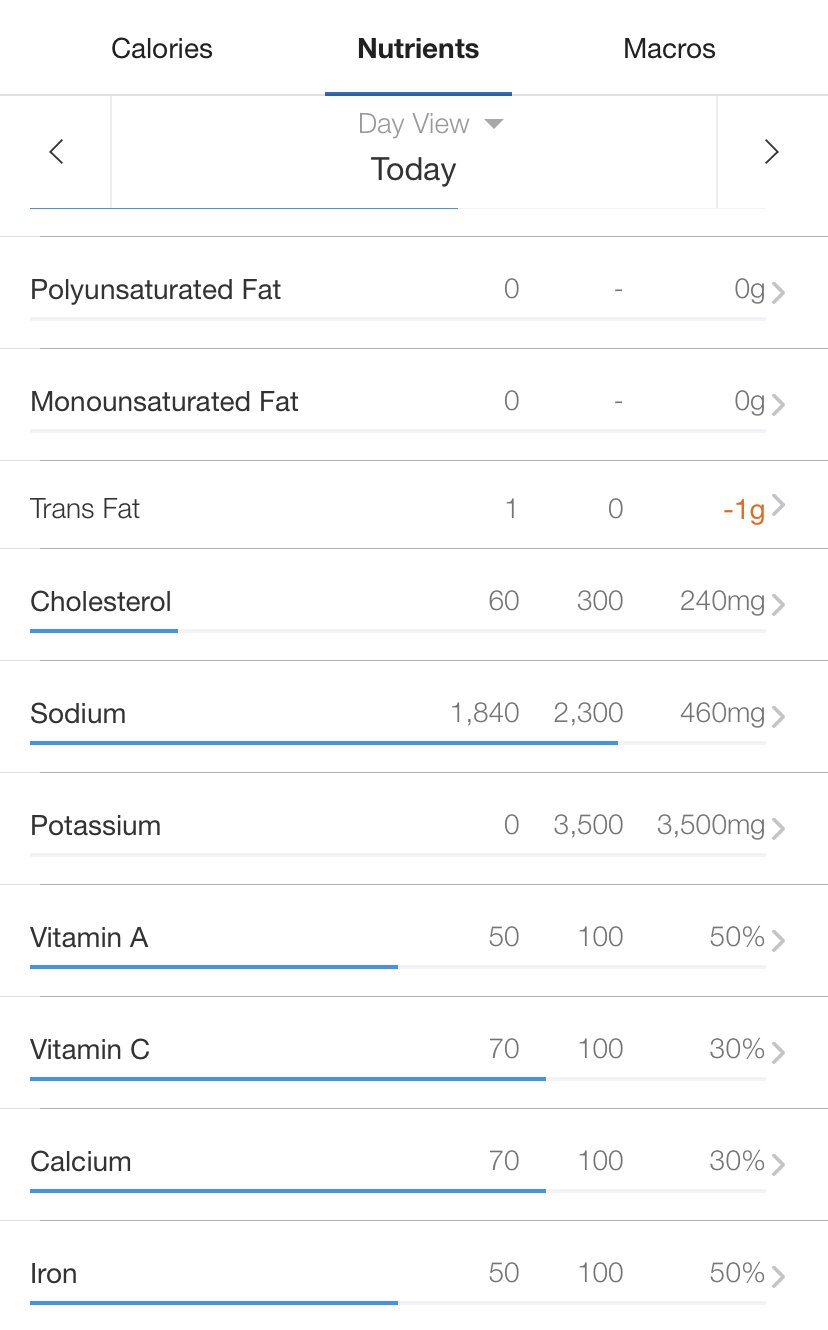The width and height of the screenshot is (828, 1330).
Task: Select the Nutrients tab
Action: pos(418,49)
